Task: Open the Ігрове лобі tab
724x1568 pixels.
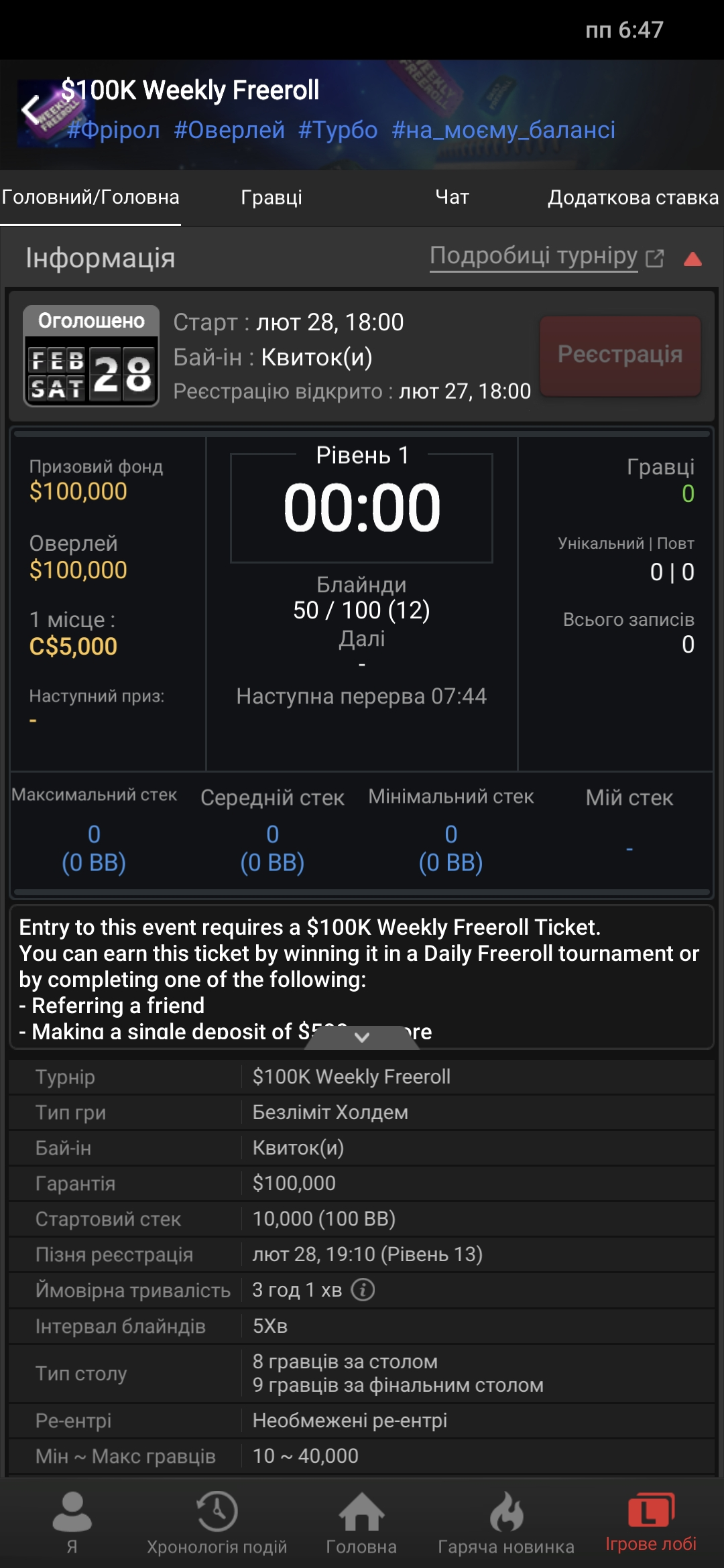Action: pos(650,1522)
